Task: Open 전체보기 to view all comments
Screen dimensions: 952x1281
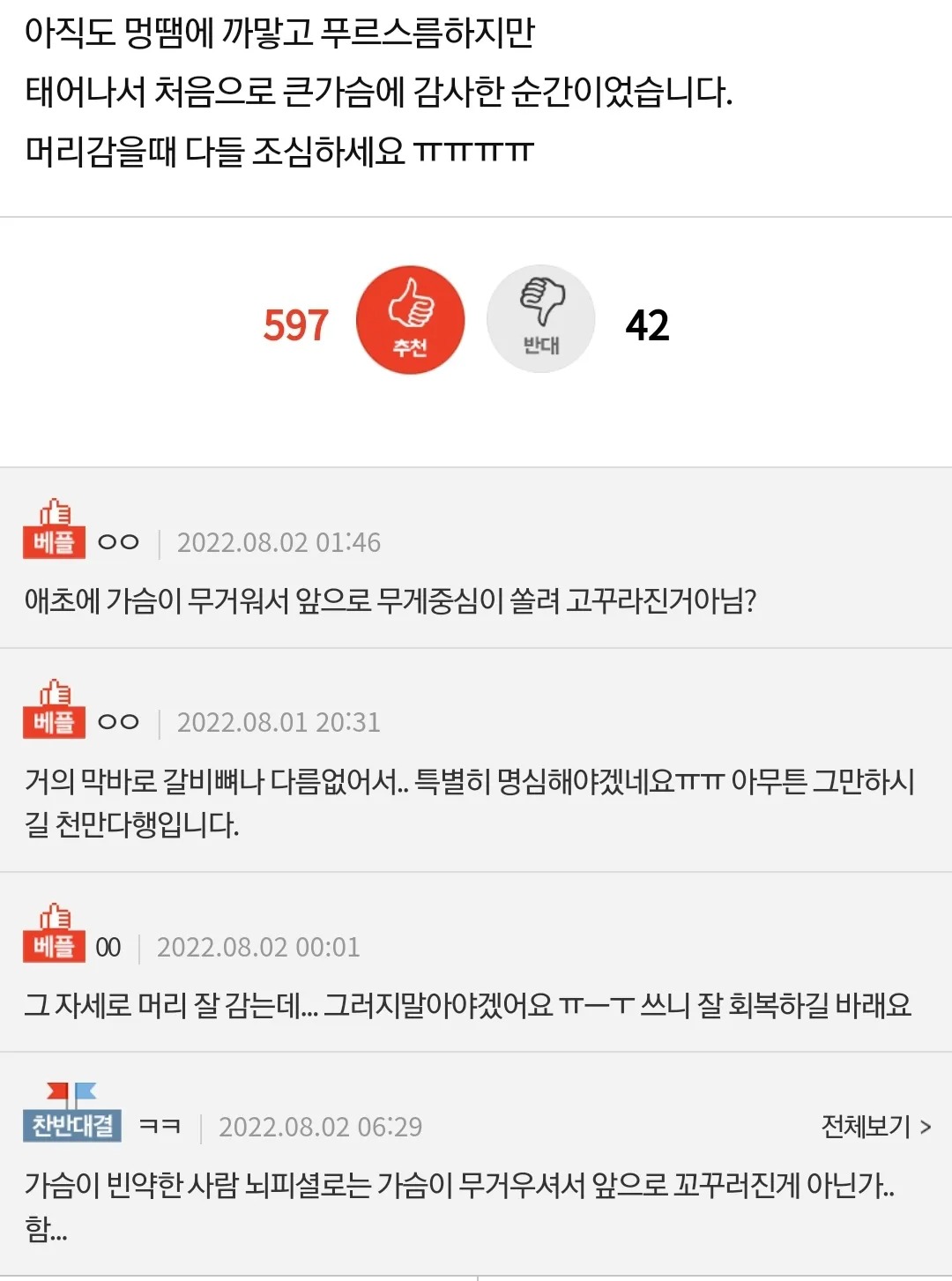Action: click(875, 1126)
